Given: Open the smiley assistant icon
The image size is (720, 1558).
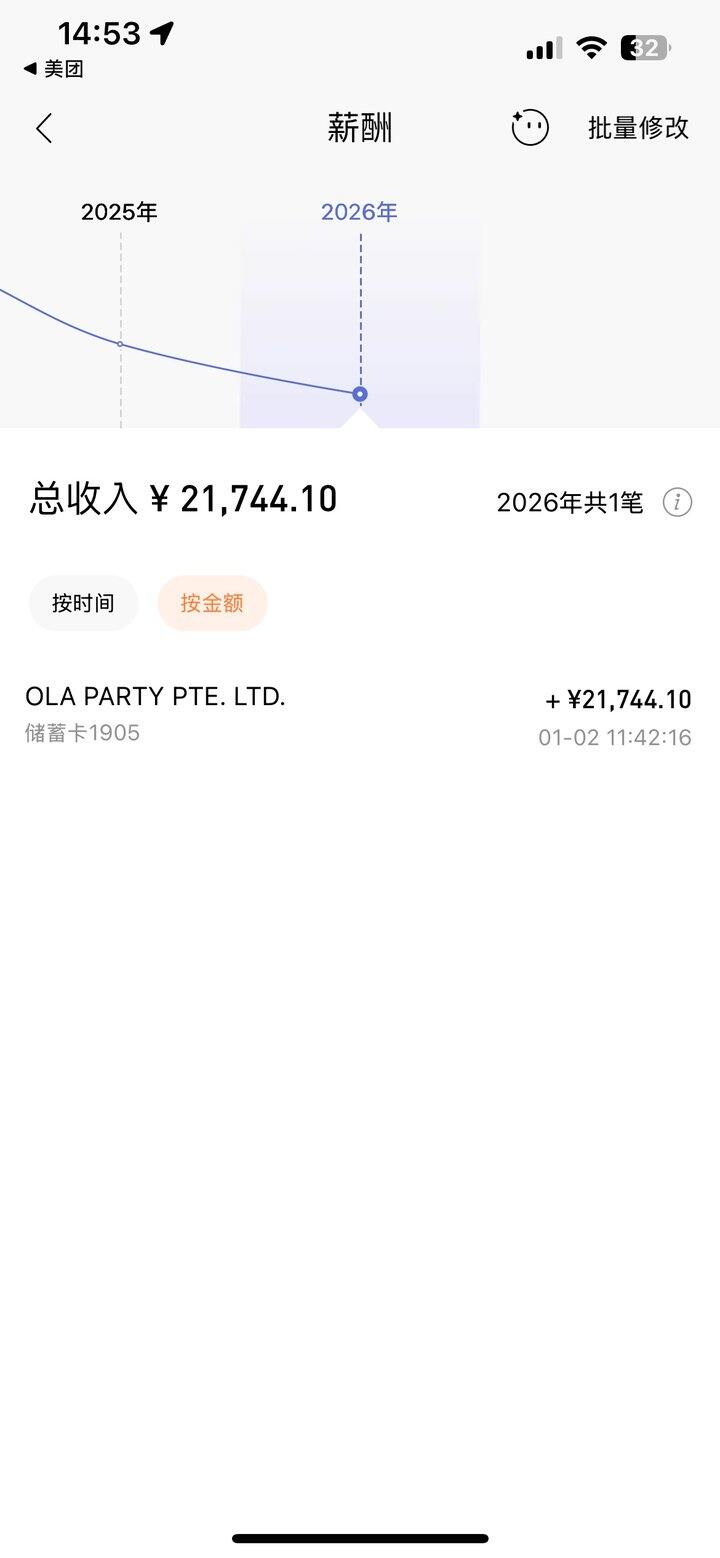Looking at the screenshot, I should 530,128.
